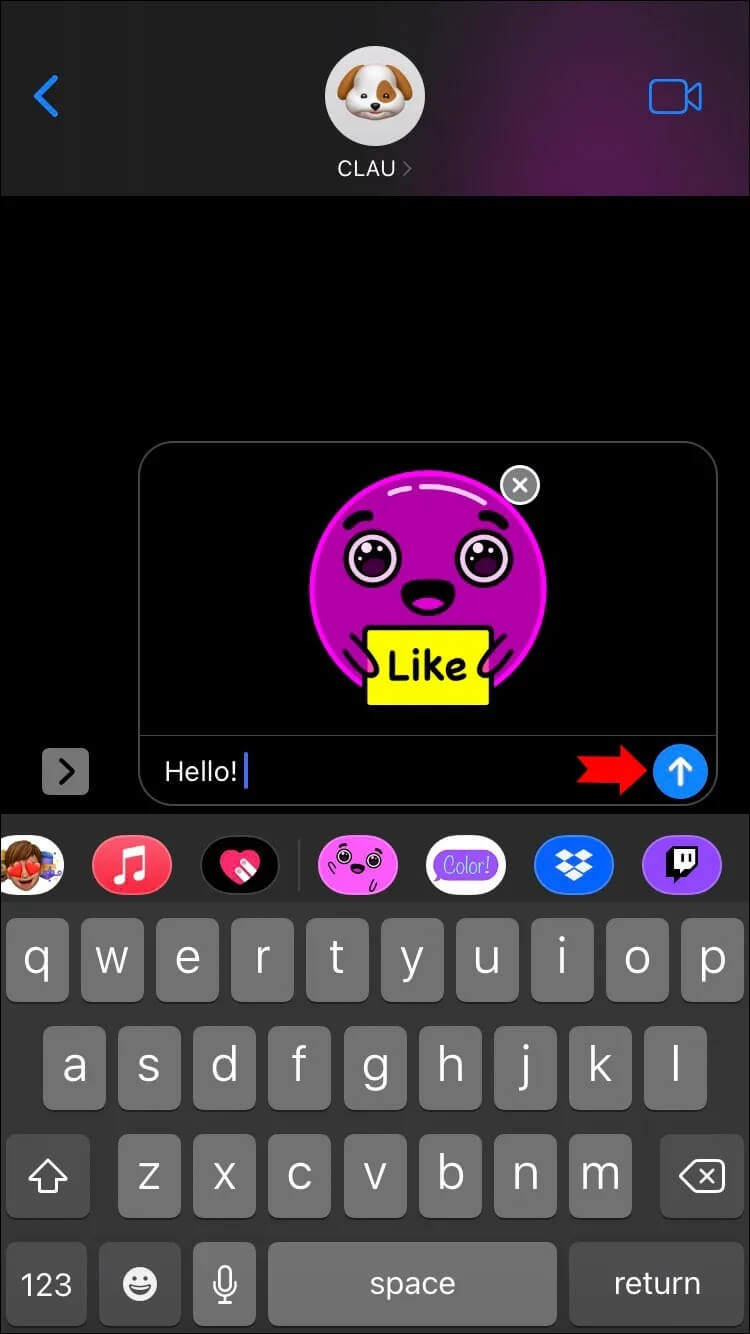Go back to the conversations list

pyautogui.click(x=47, y=96)
